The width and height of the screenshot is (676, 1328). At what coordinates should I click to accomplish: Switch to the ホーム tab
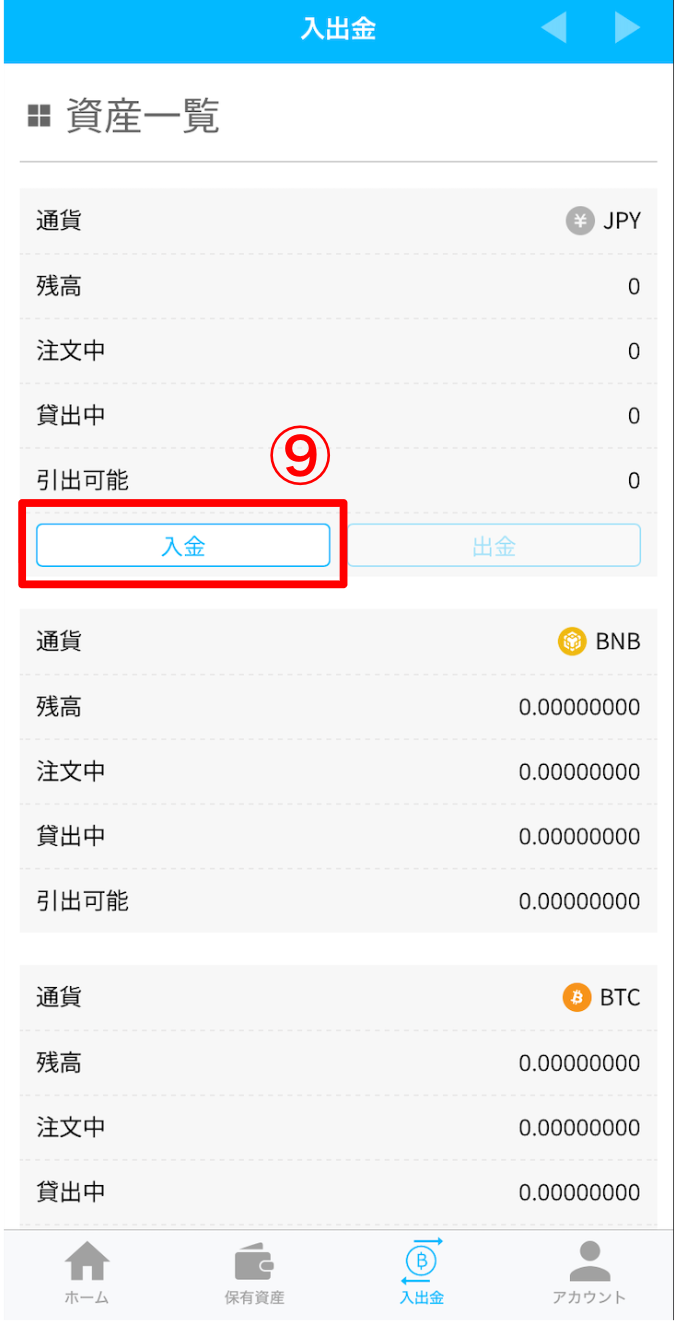click(87, 1273)
